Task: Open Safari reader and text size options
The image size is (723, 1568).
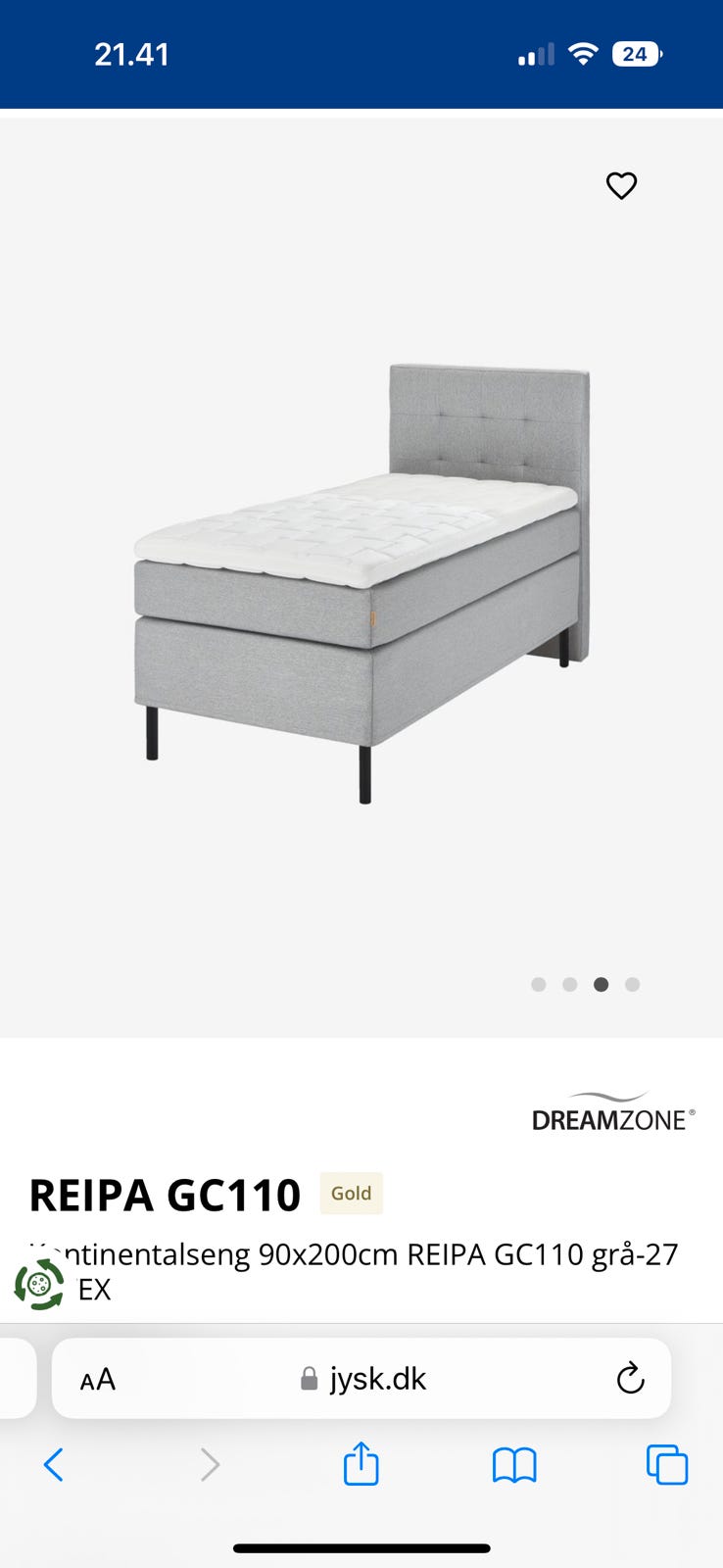Action: click(98, 1380)
